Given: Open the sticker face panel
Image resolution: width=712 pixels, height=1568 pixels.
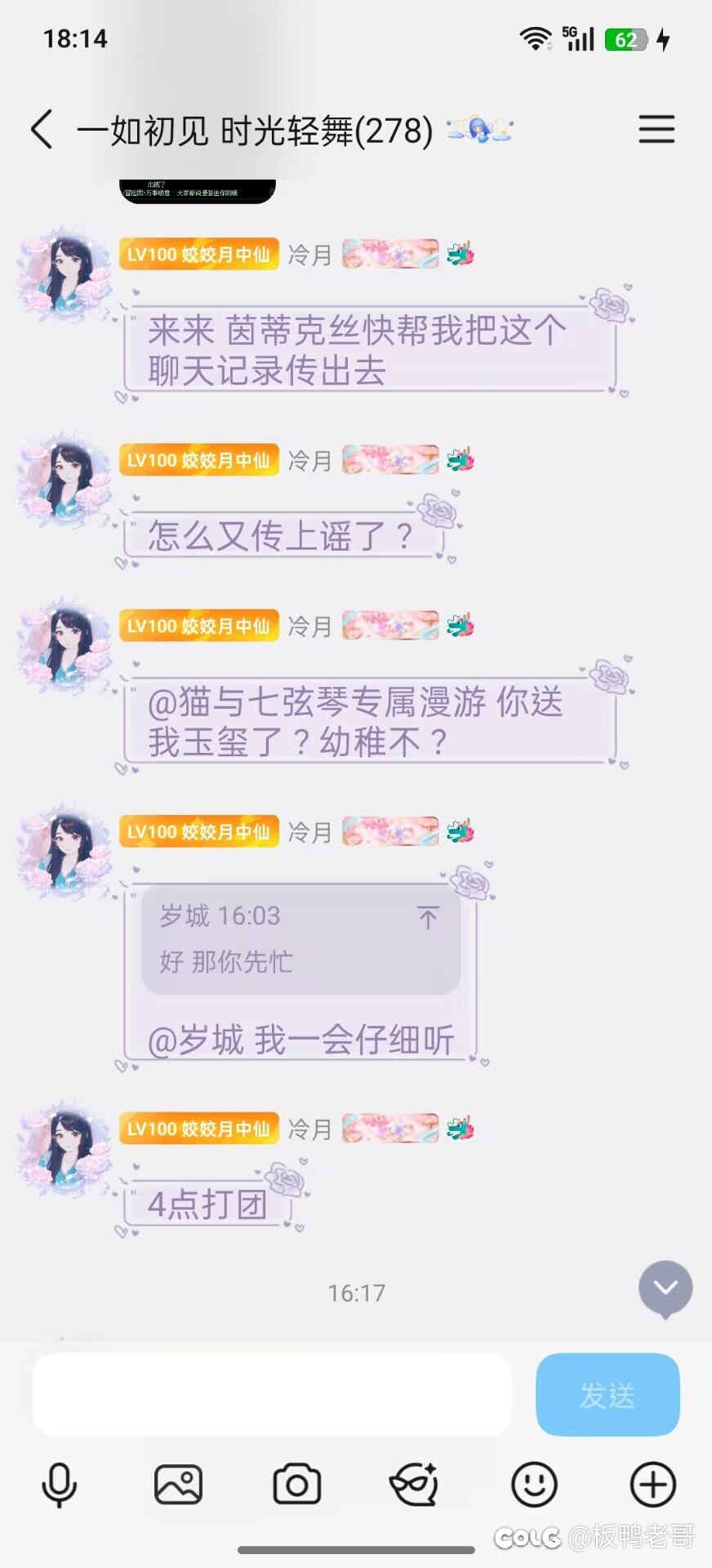Looking at the screenshot, I should [415, 1484].
